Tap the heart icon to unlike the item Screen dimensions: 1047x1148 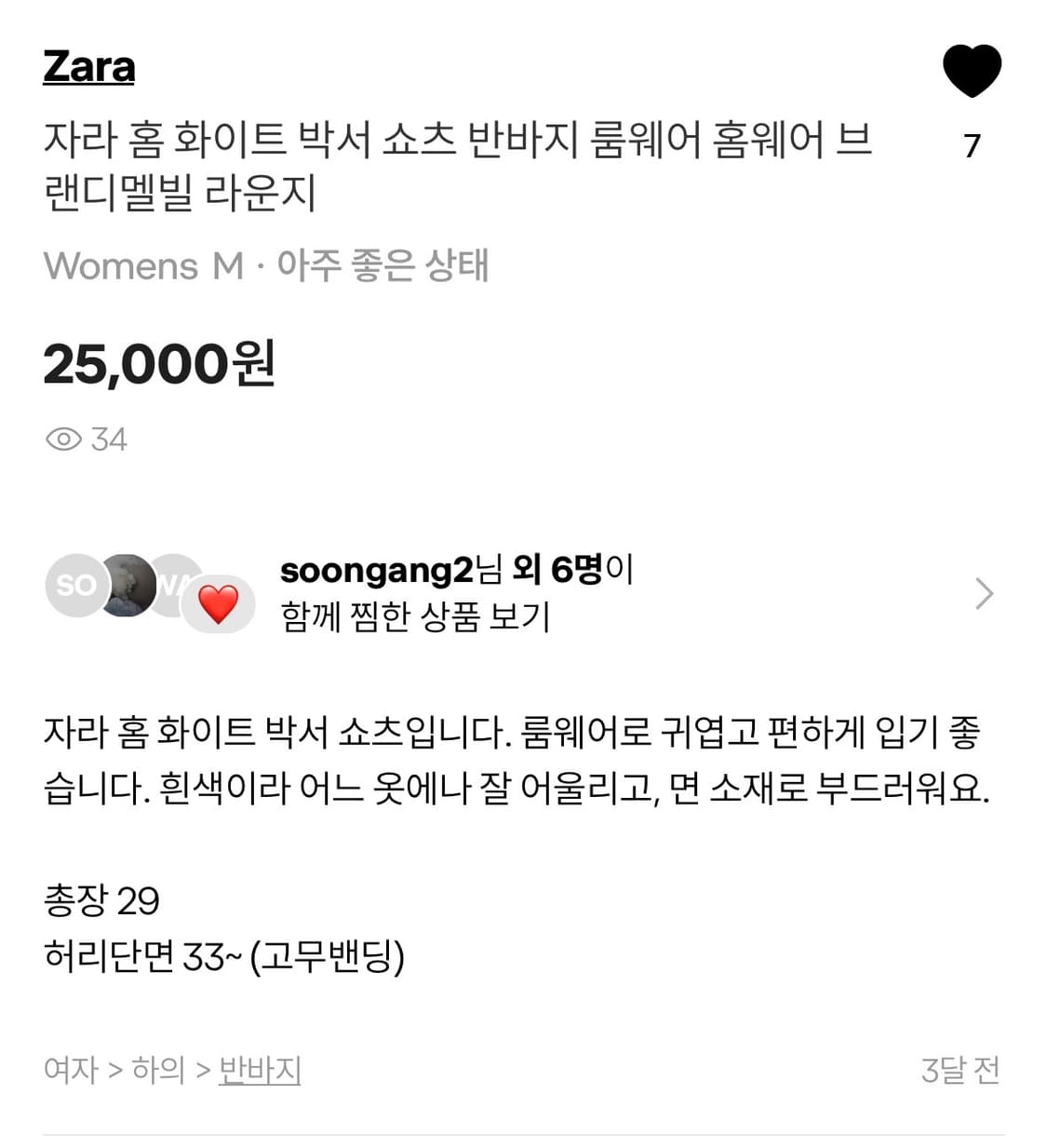971,70
